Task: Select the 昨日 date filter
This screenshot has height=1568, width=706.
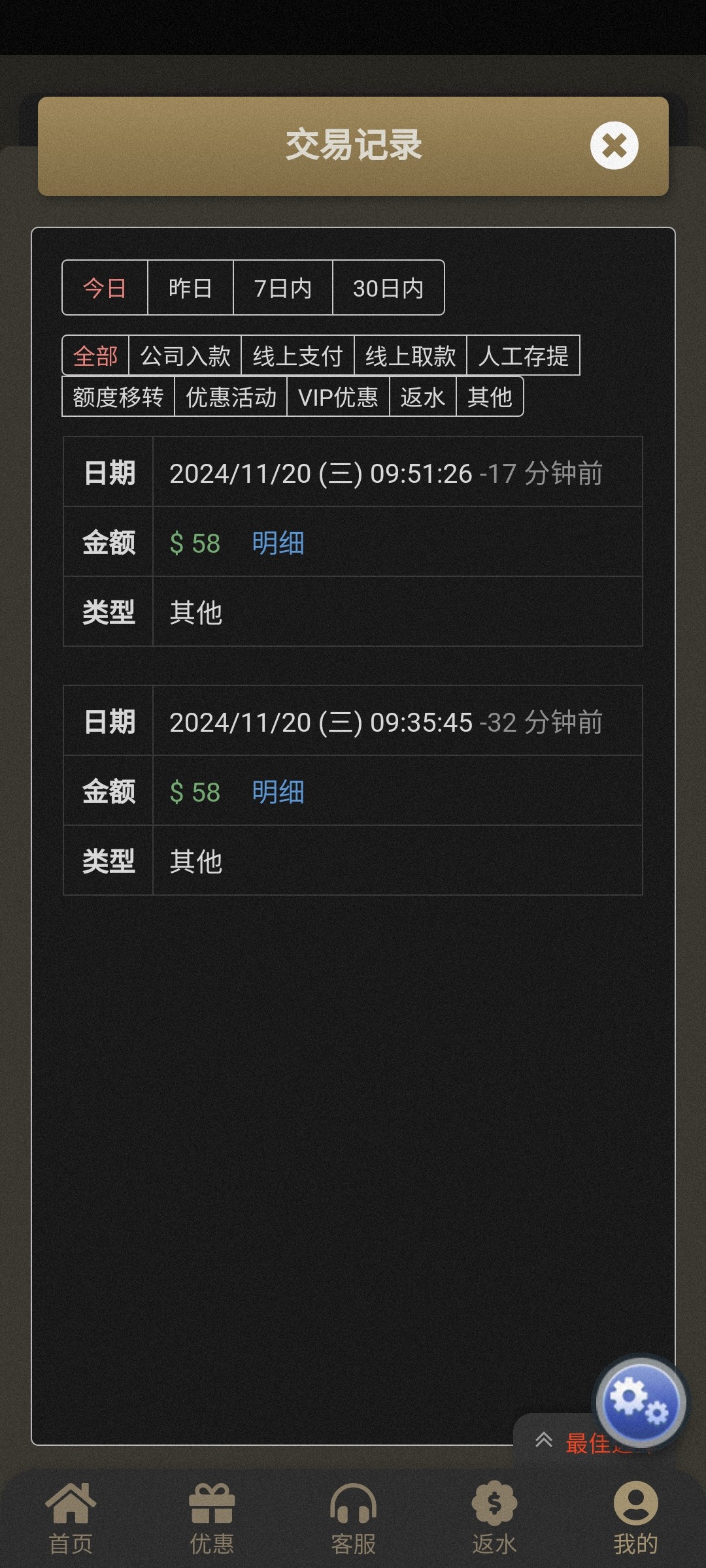Action: pos(190,288)
